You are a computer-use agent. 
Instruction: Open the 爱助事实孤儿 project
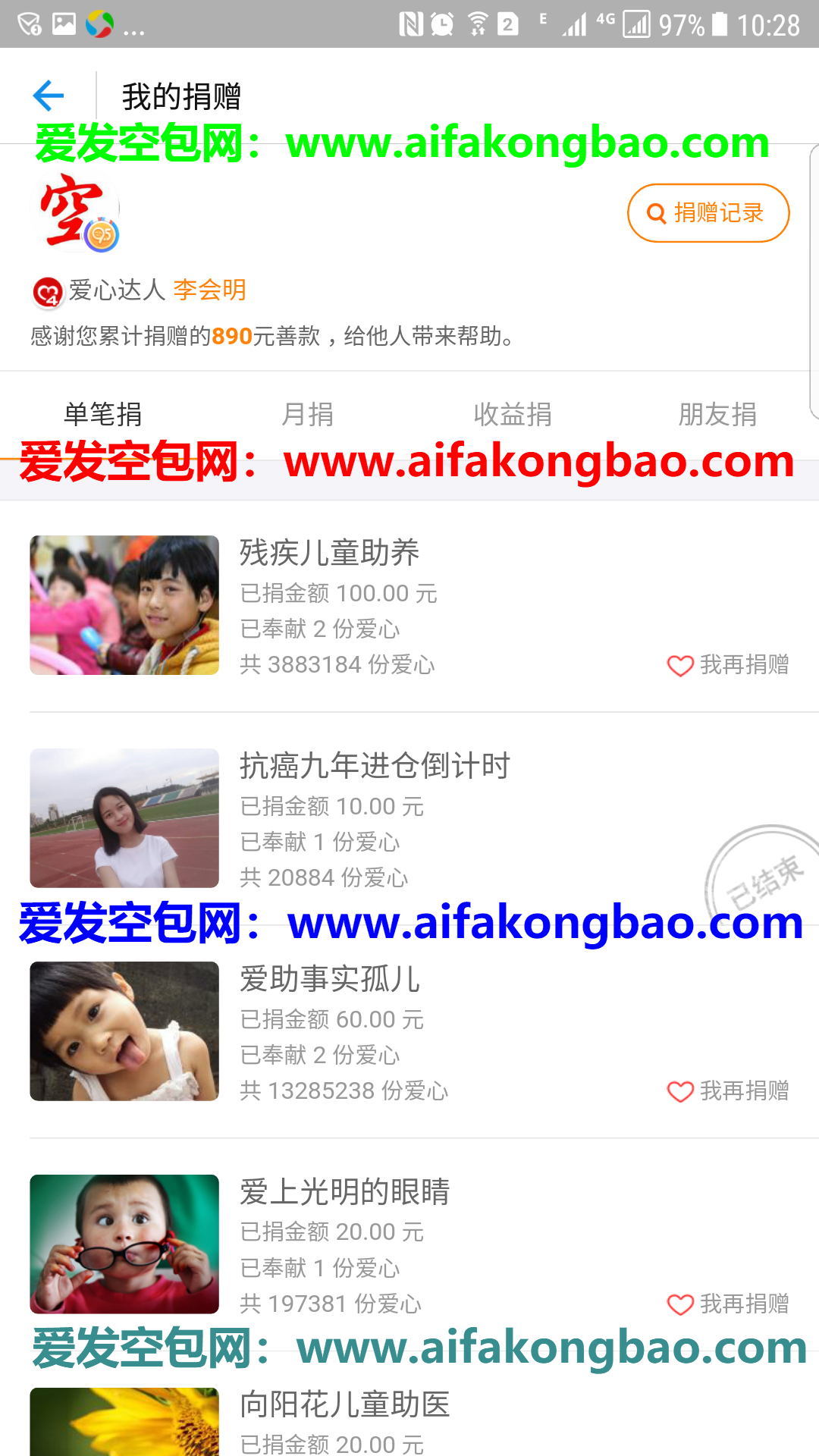point(329,979)
